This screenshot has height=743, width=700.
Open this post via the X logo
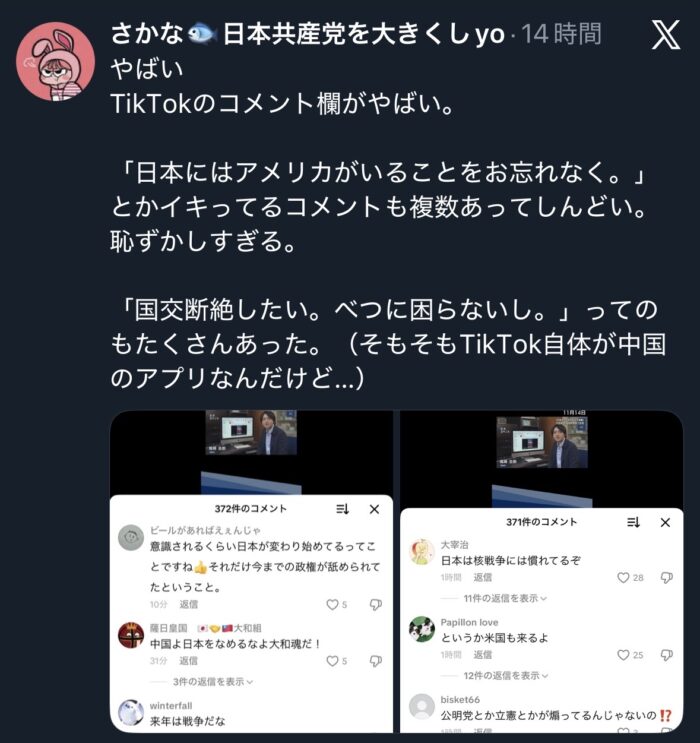665,36
